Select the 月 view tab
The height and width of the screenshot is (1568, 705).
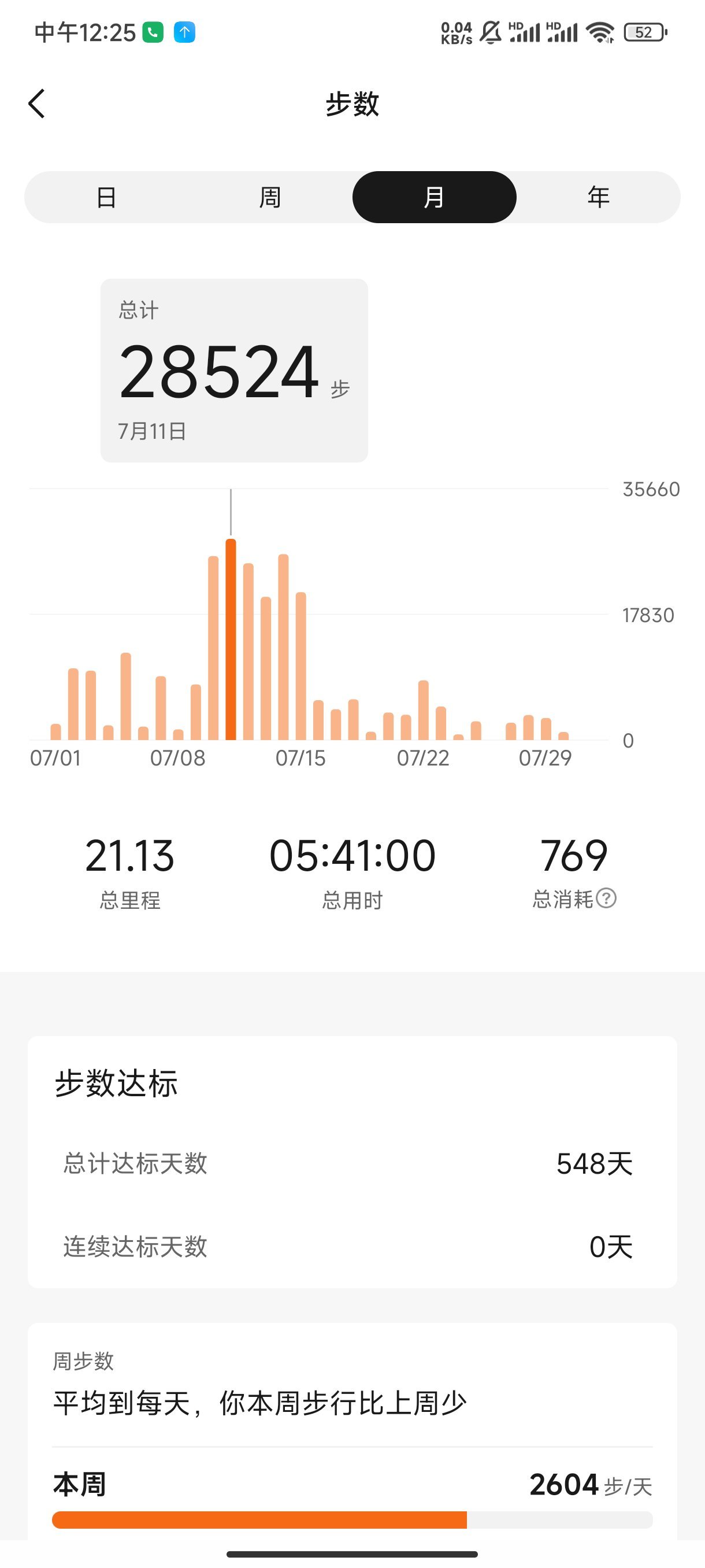434,197
